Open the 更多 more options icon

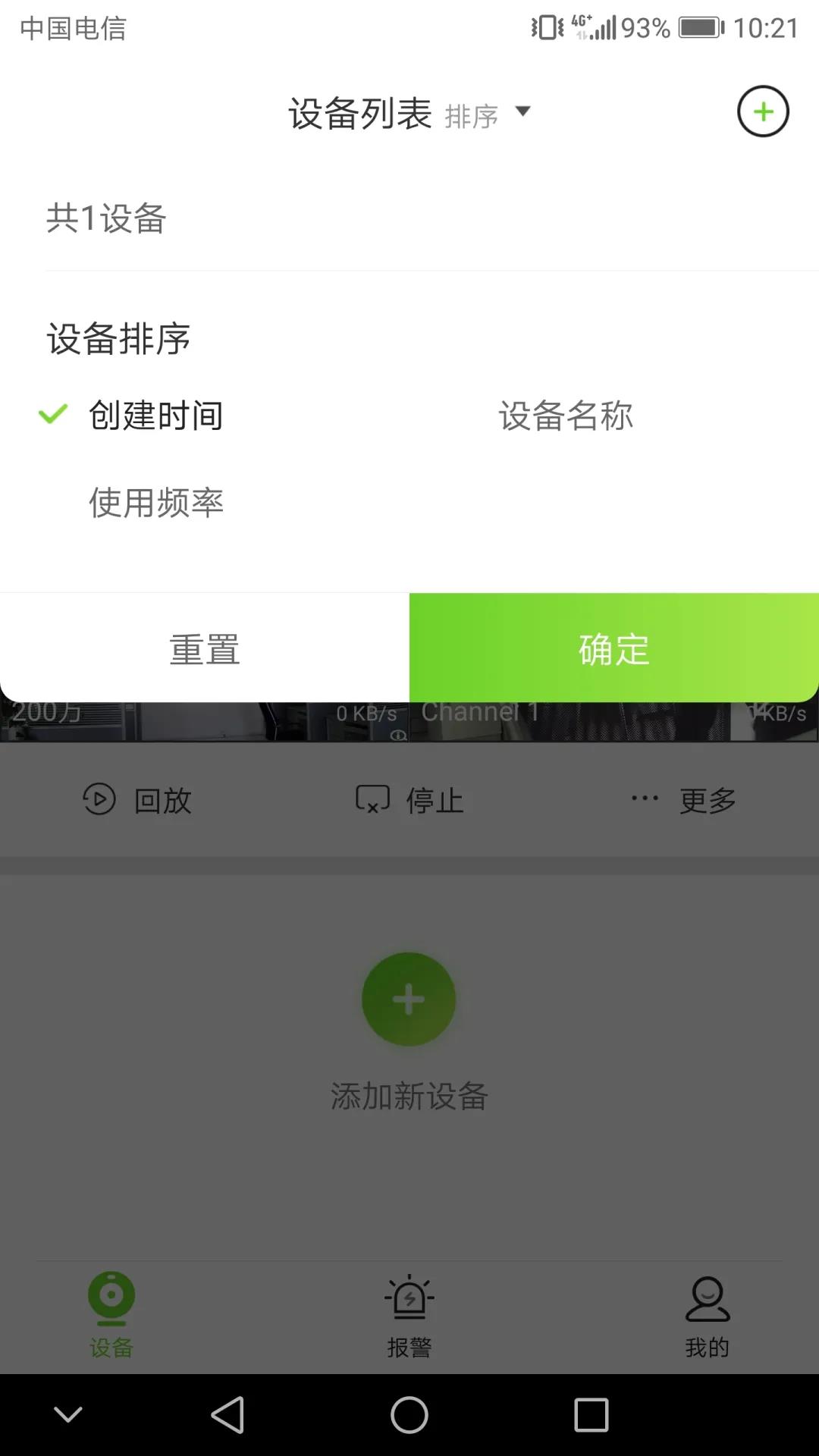tap(643, 796)
